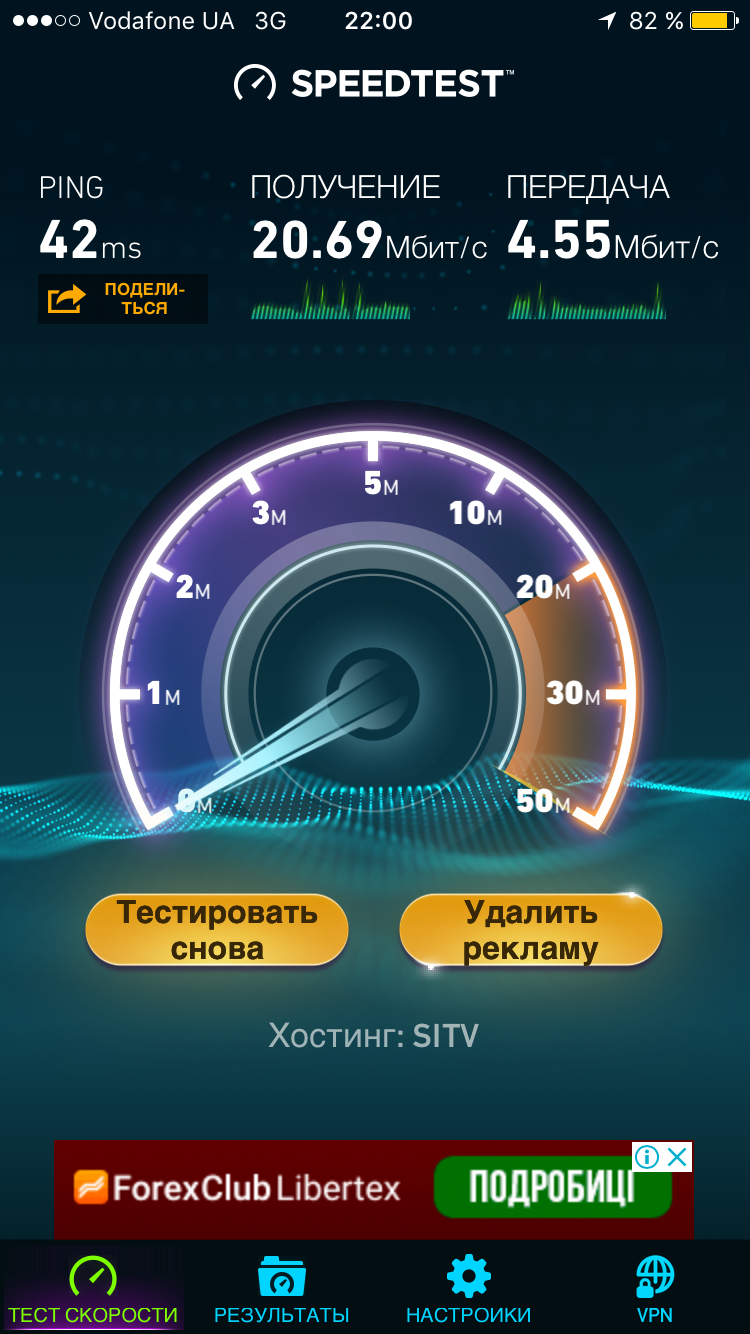Screen dimensions: 750x1334
Task: Open the ad info icon
Action: click(x=647, y=1157)
